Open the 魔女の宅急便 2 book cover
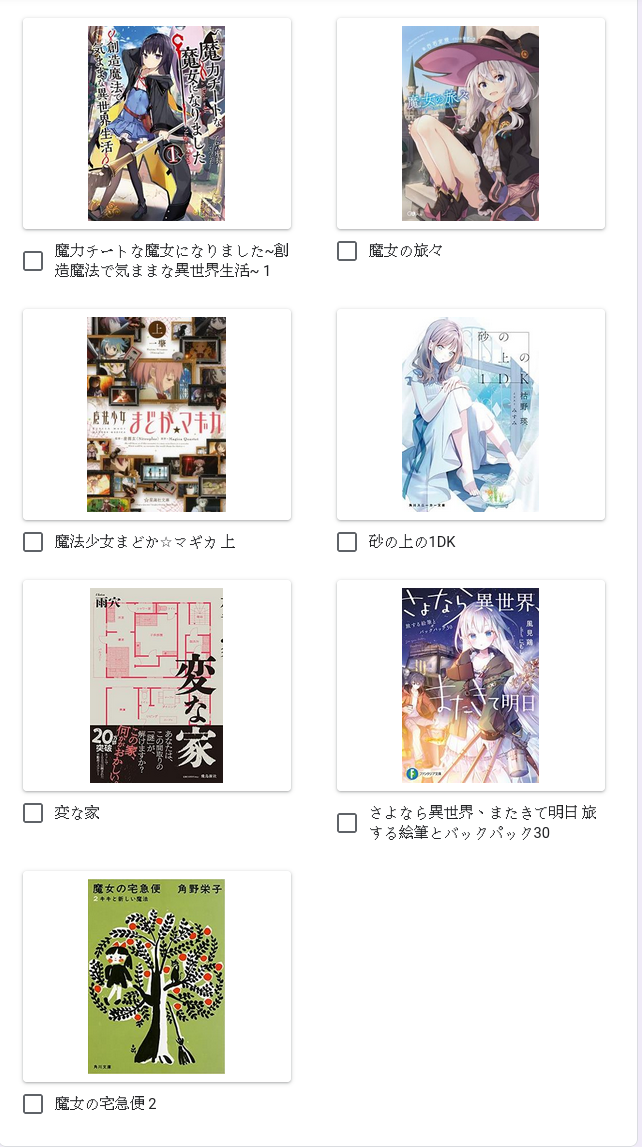The image size is (642, 1147). 156,976
